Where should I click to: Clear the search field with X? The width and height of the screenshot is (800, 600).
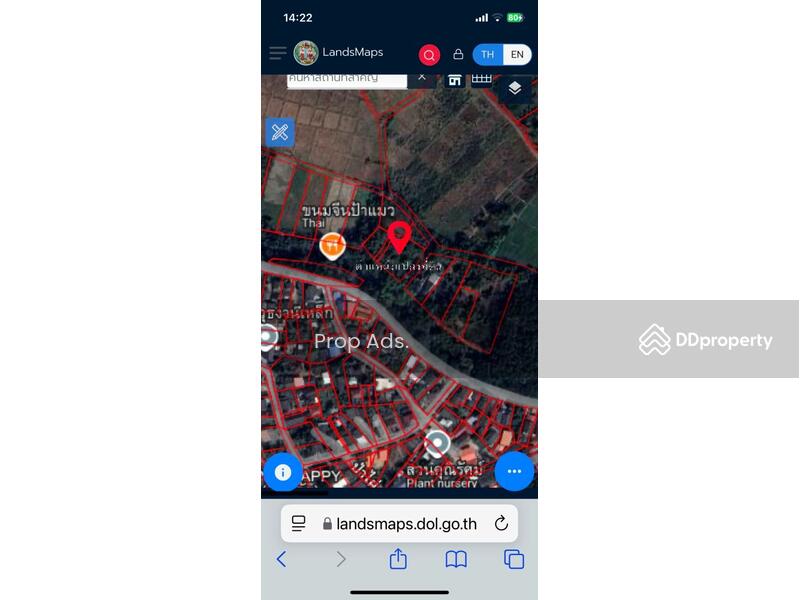(422, 77)
